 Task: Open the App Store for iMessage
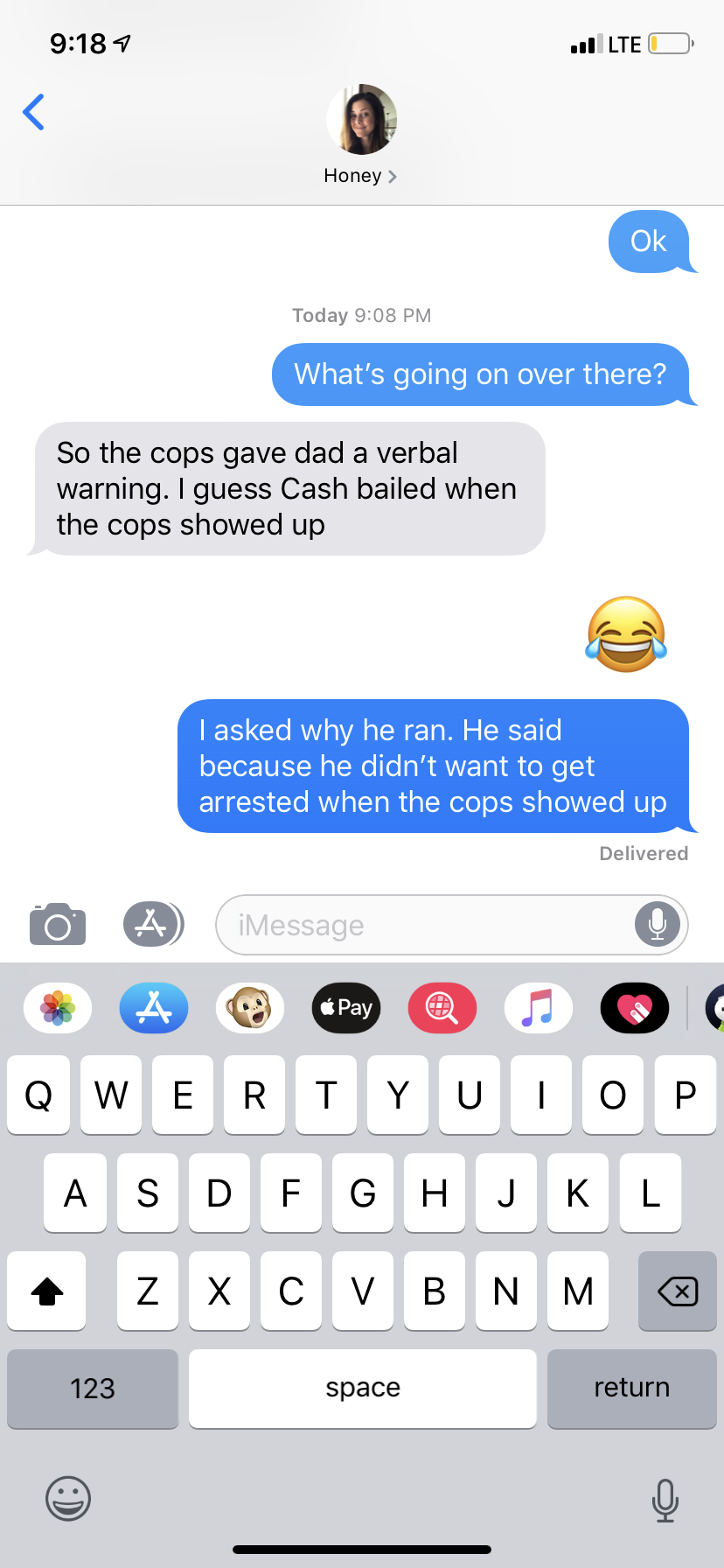(154, 1008)
